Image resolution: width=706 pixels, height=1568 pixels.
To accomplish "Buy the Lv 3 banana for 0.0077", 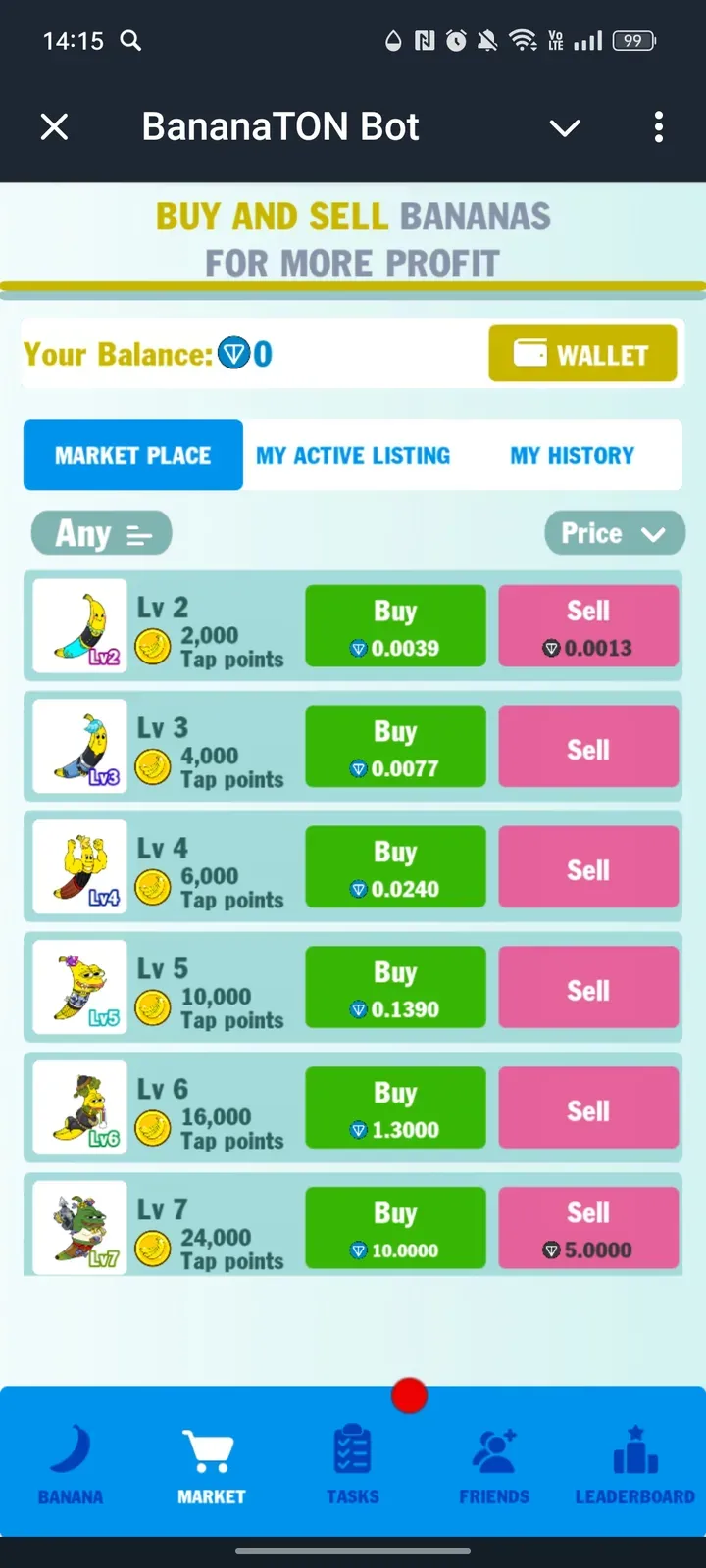I will (395, 747).
